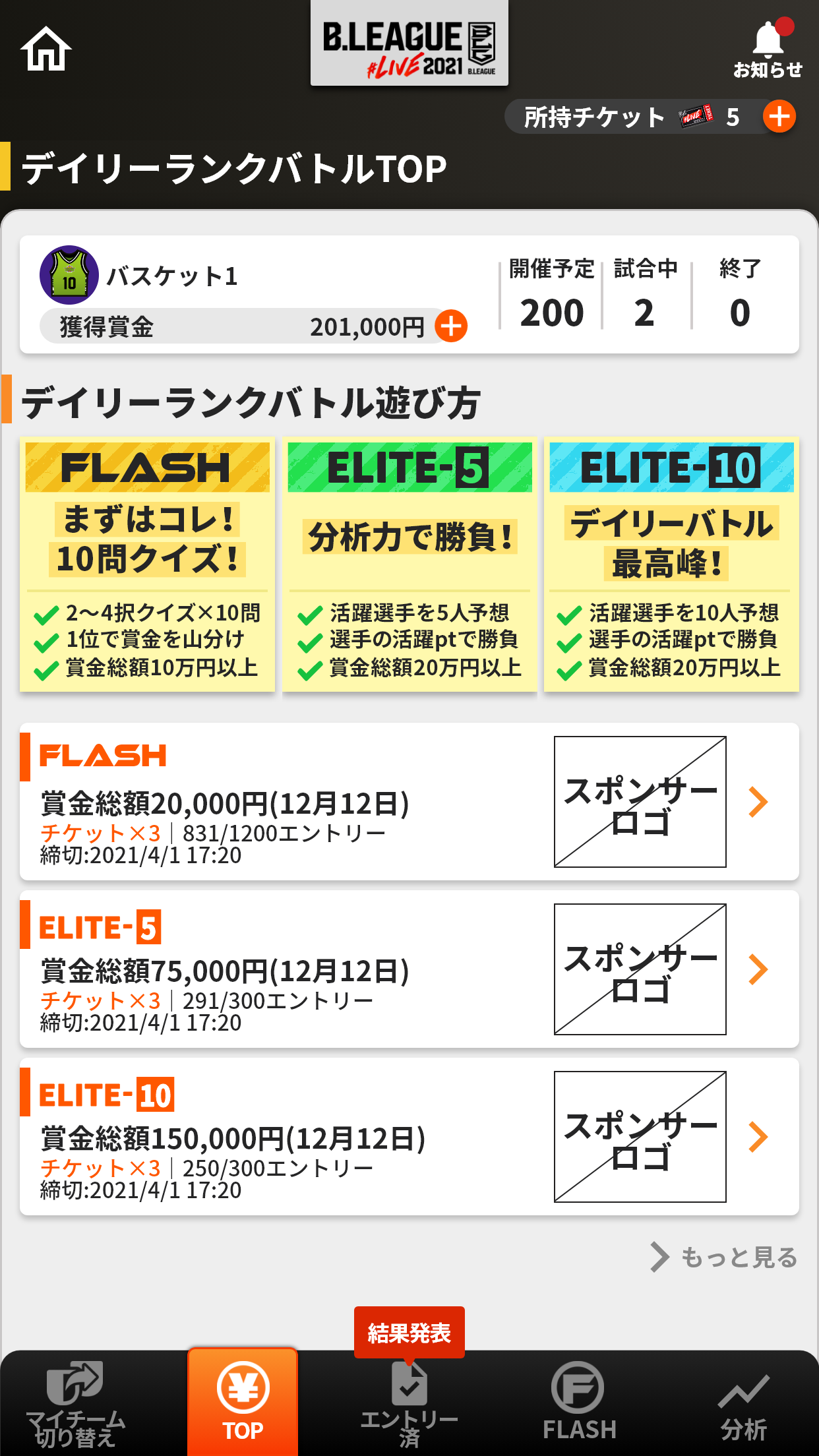Open the ELITE-5 75,000円 contest row
This screenshot has width=819, height=1456.
409,969
